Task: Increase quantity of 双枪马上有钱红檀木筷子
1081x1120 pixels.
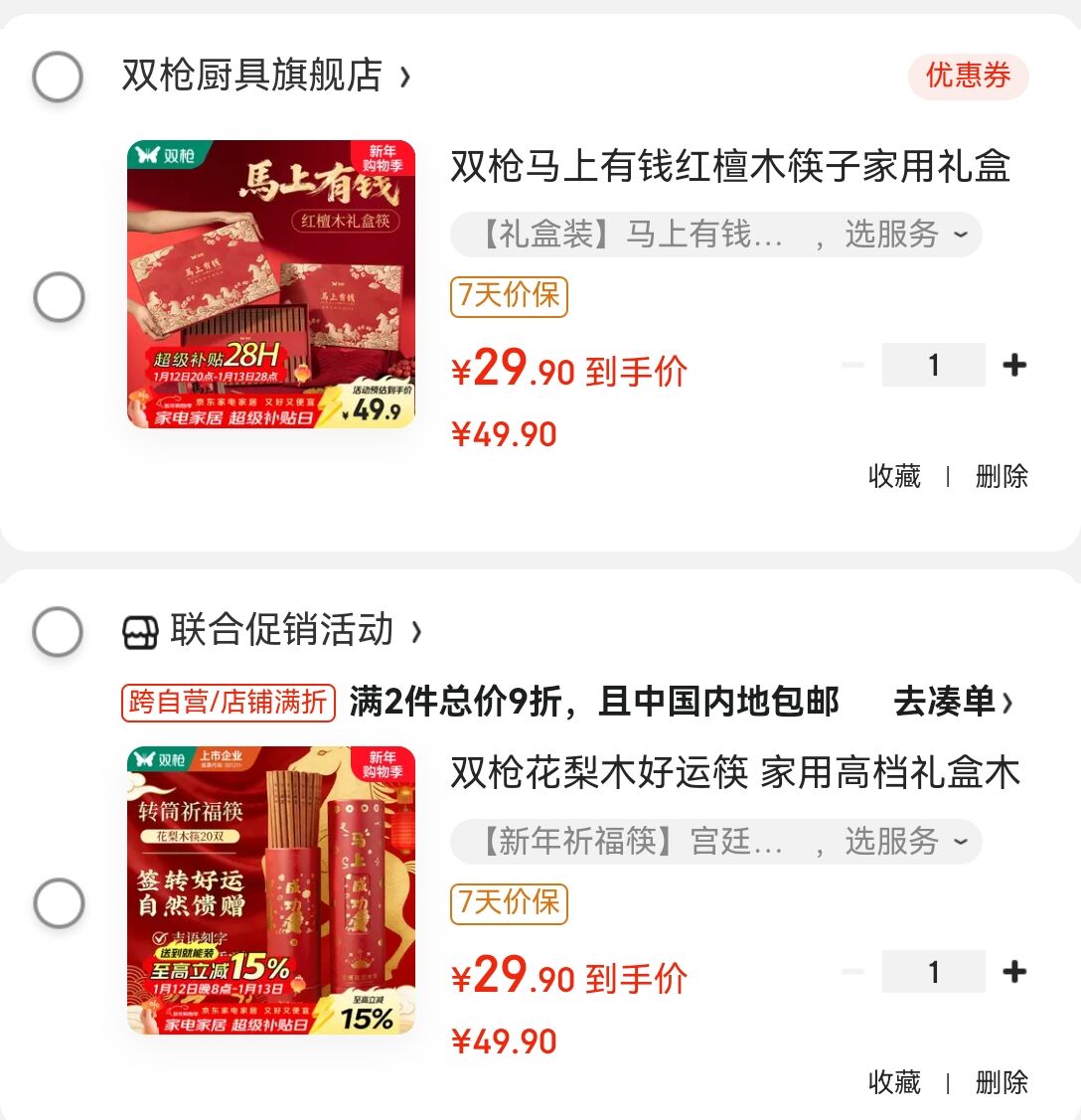Action: 1014,366
